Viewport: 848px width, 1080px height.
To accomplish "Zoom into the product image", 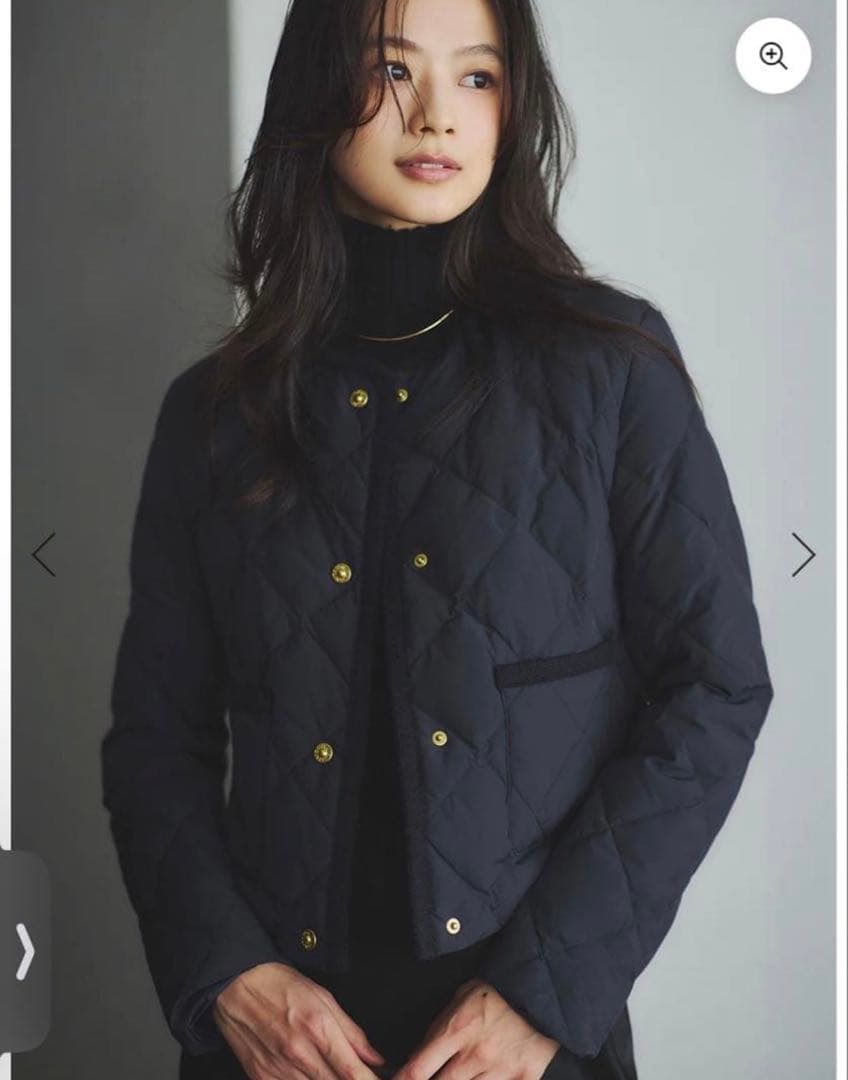I will click(x=773, y=56).
